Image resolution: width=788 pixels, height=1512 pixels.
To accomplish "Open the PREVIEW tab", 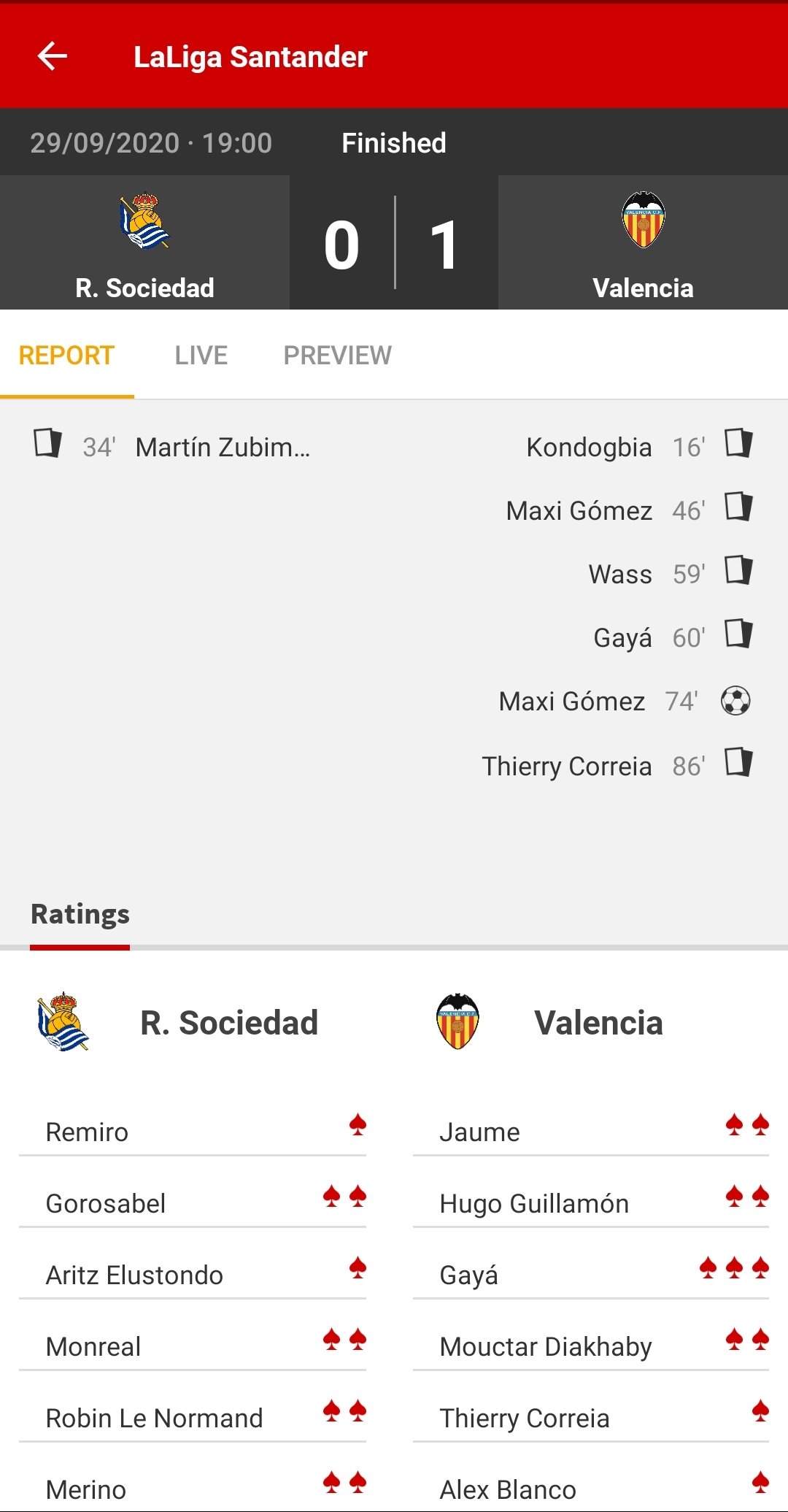I will coord(338,356).
